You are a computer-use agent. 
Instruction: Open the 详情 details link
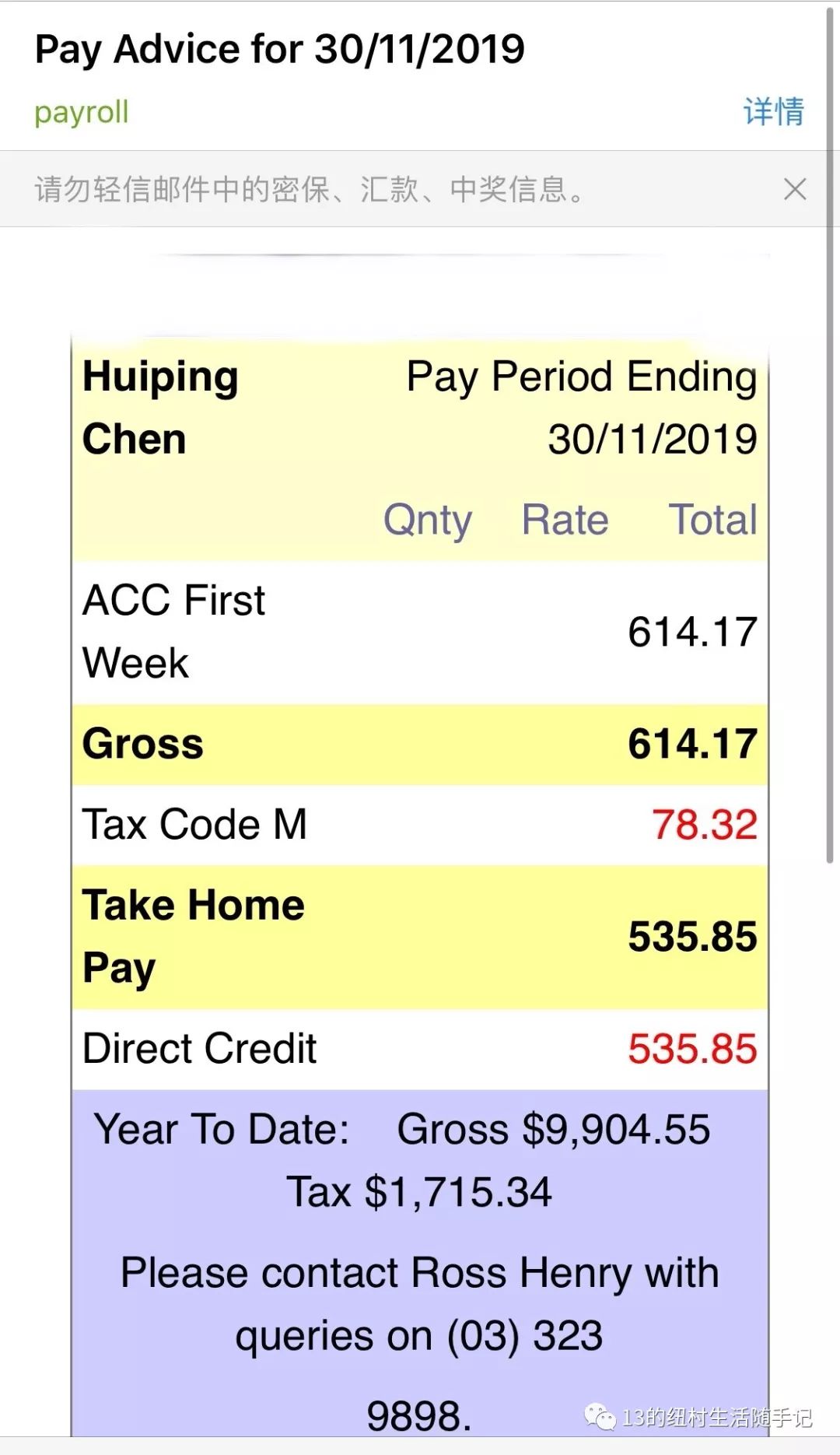[773, 112]
